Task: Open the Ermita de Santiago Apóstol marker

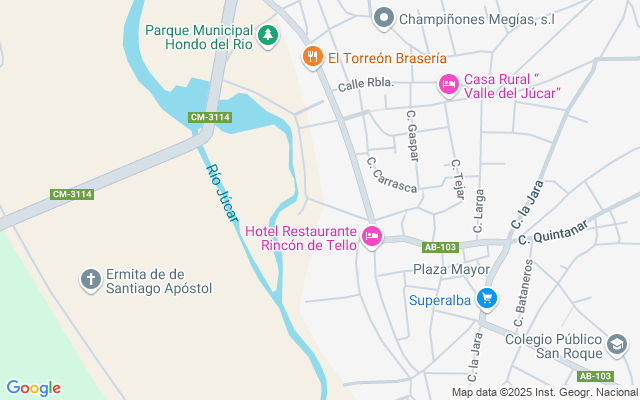Action: click(x=91, y=280)
